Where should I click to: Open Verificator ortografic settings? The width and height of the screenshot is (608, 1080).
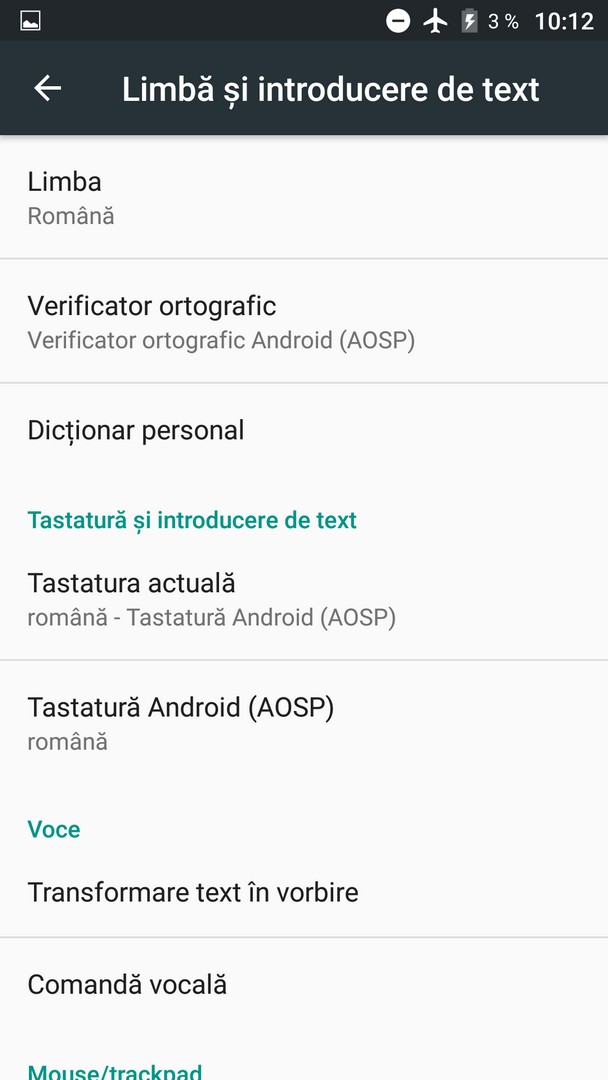(x=304, y=321)
